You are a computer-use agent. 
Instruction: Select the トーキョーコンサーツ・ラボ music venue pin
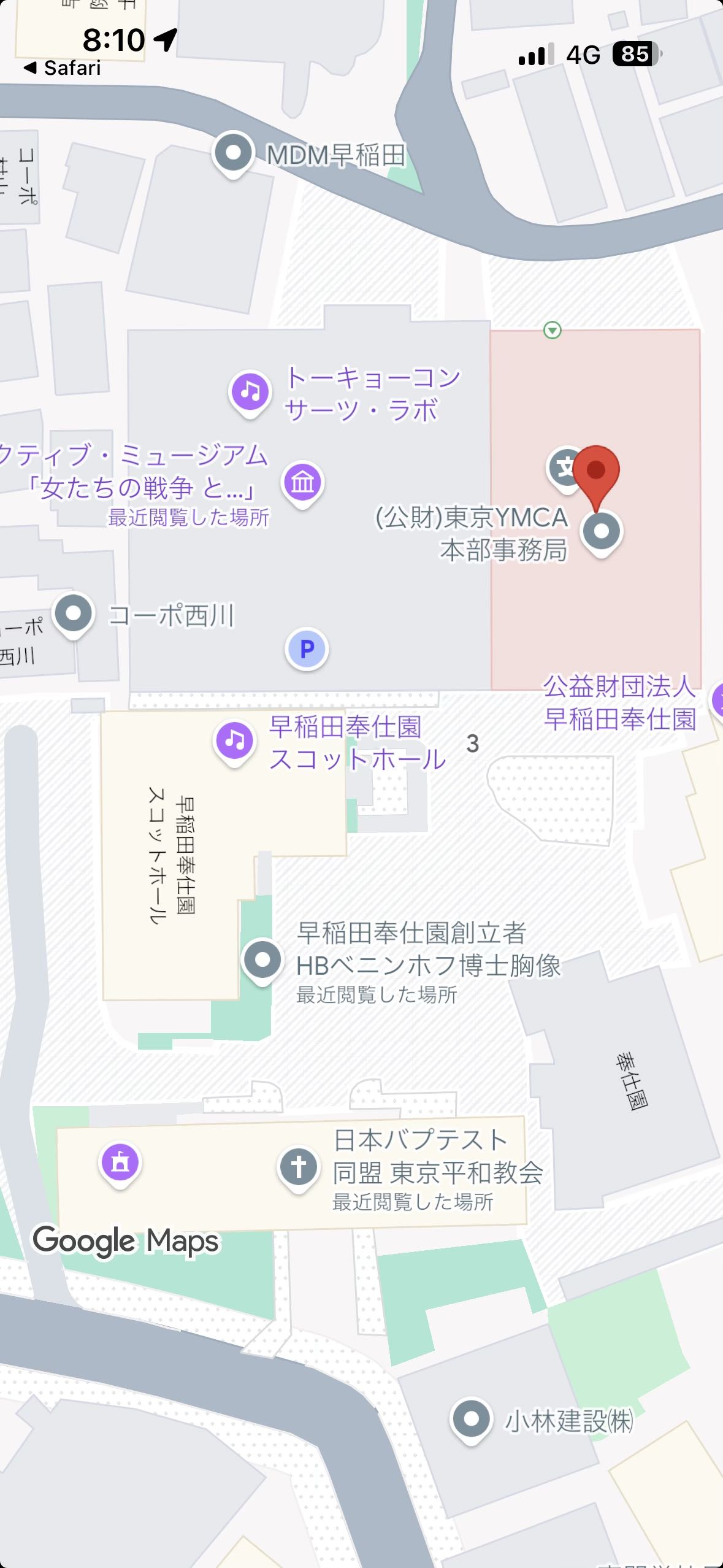pos(250,391)
